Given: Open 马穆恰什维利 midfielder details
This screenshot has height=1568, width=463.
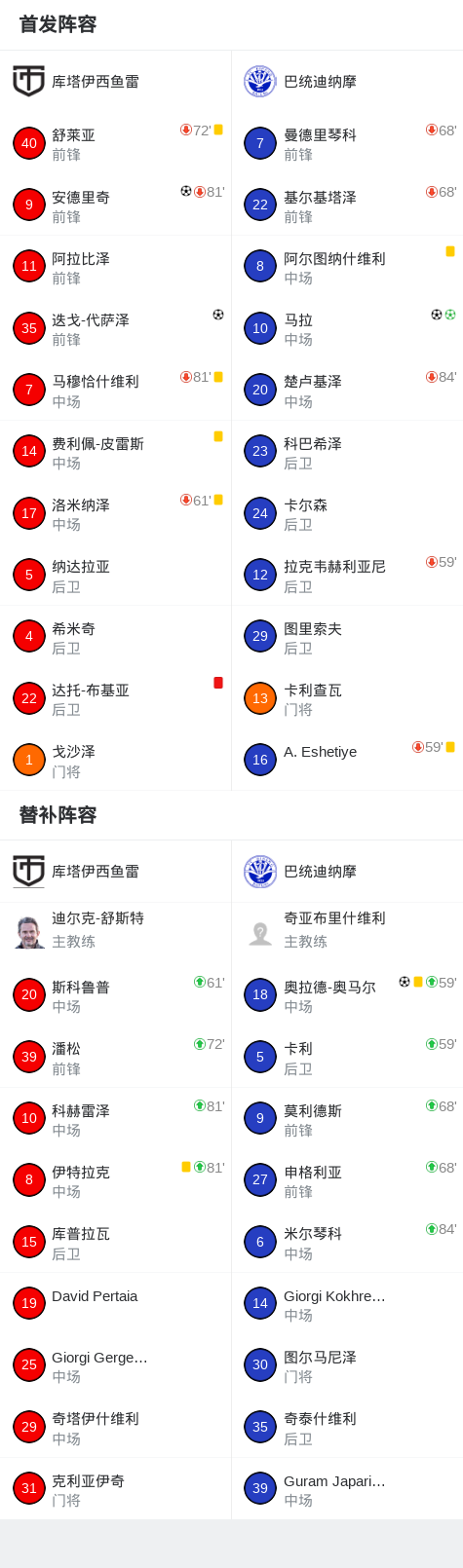Looking at the screenshot, I should 115,390.
